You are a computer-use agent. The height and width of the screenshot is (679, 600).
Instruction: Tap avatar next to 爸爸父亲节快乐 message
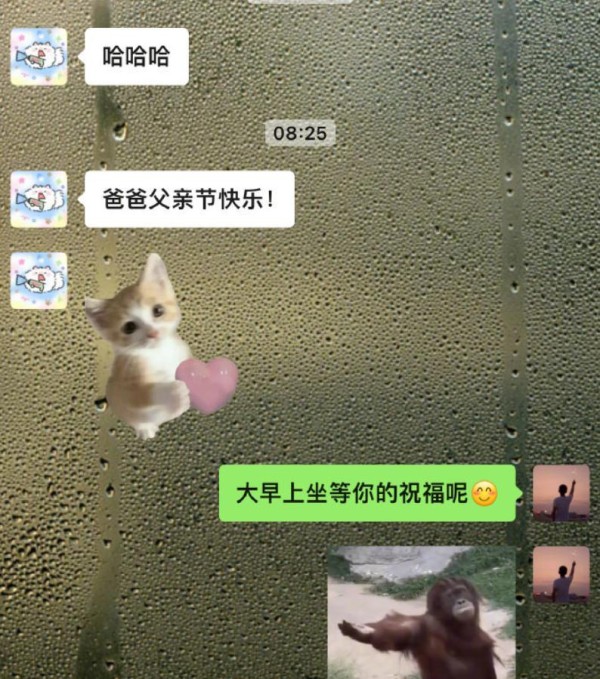(39, 199)
